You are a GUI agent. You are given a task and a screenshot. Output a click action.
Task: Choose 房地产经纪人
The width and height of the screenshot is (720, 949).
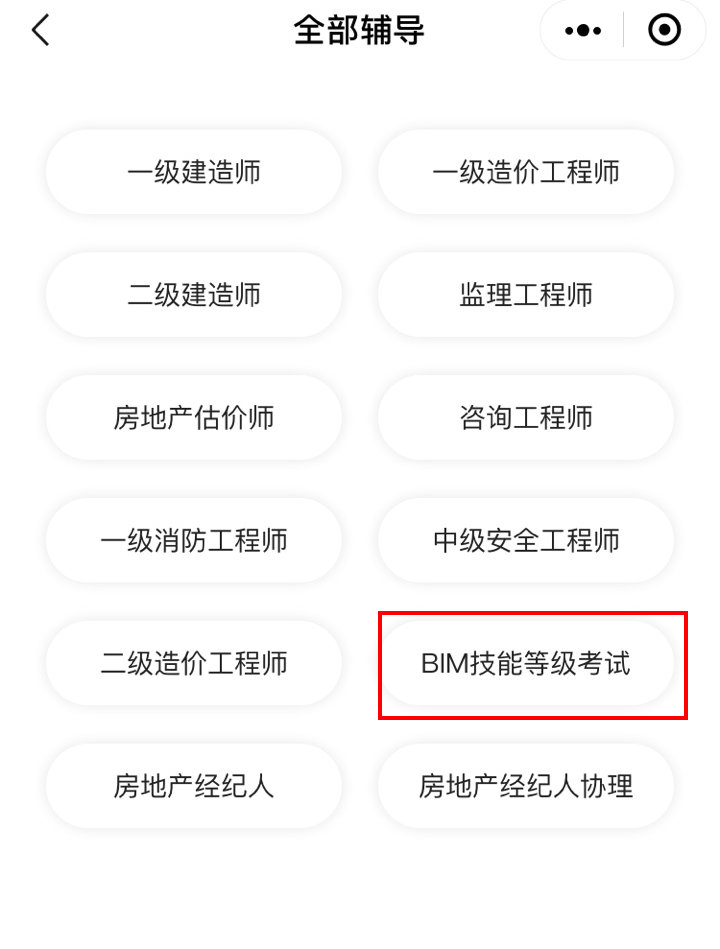[194, 786]
